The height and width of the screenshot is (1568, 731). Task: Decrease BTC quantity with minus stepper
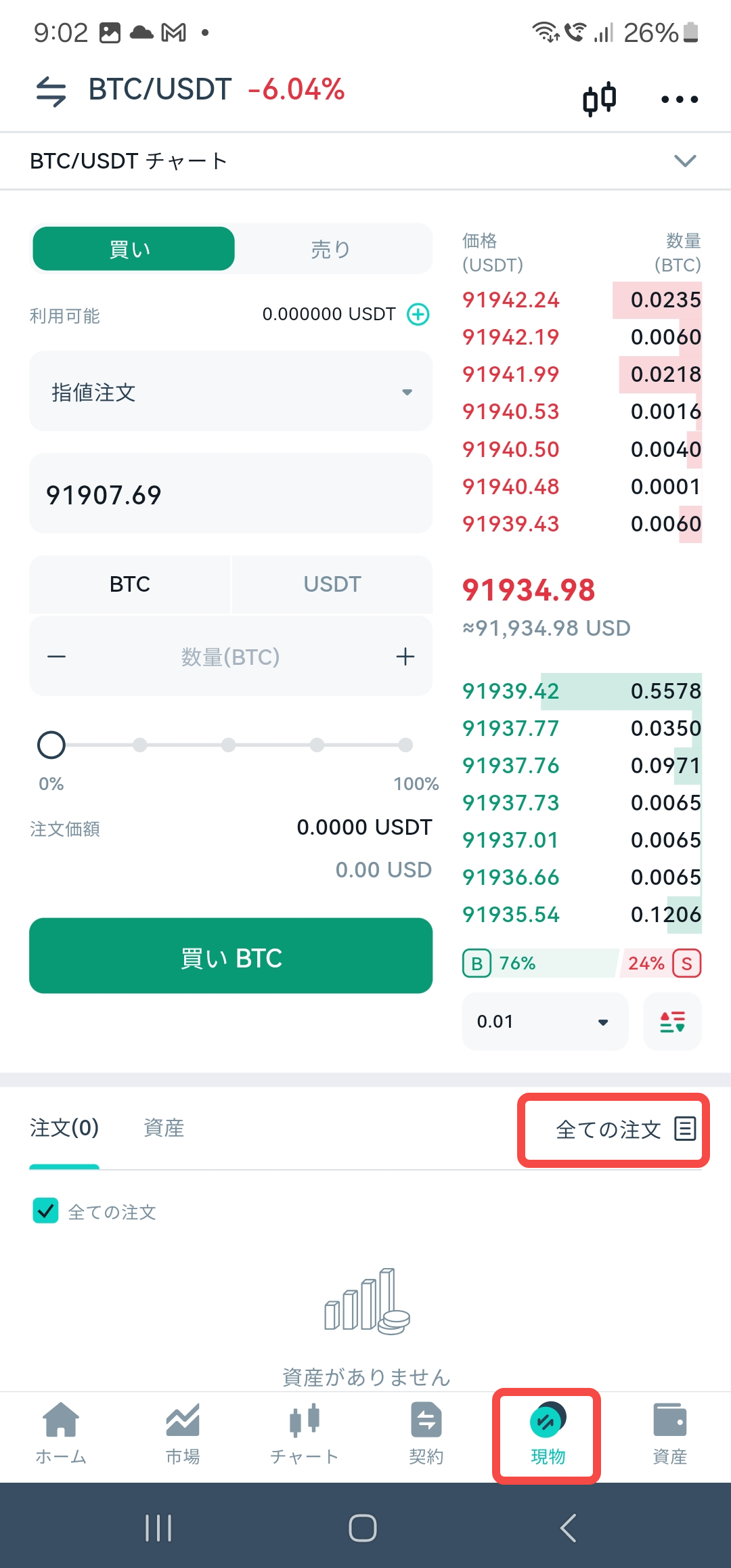tap(57, 657)
